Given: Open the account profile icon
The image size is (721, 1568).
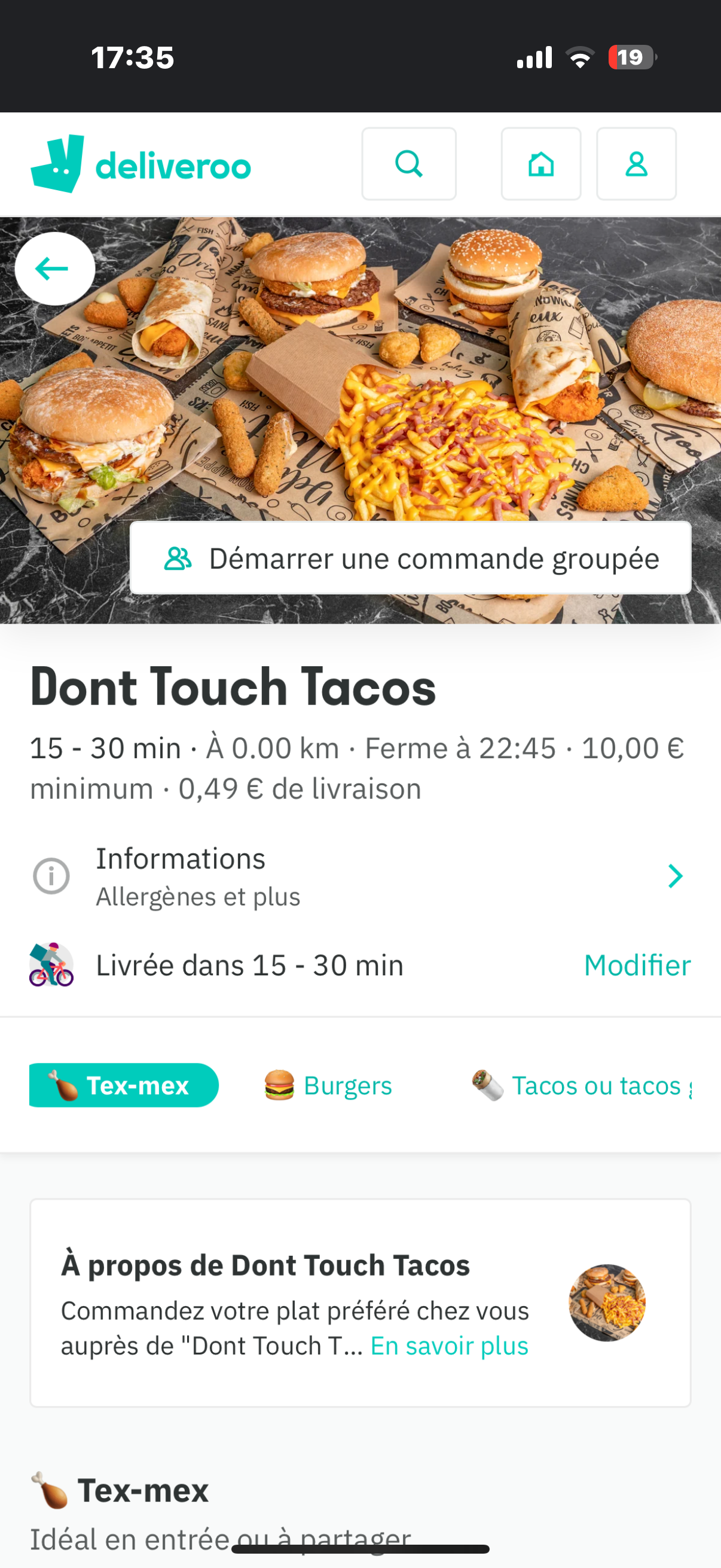Looking at the screenshot, I should [636, 164].
